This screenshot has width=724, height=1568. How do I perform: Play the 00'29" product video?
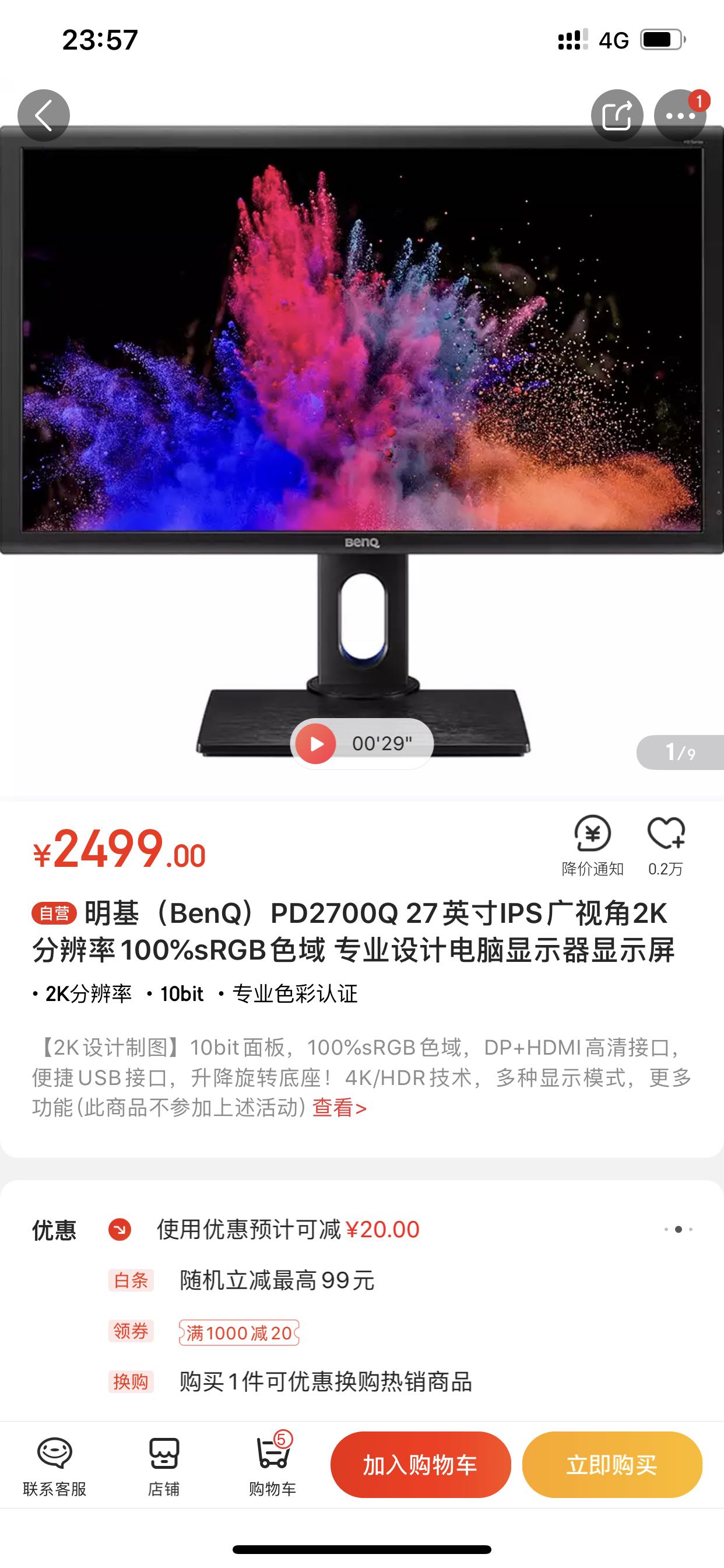316,743
